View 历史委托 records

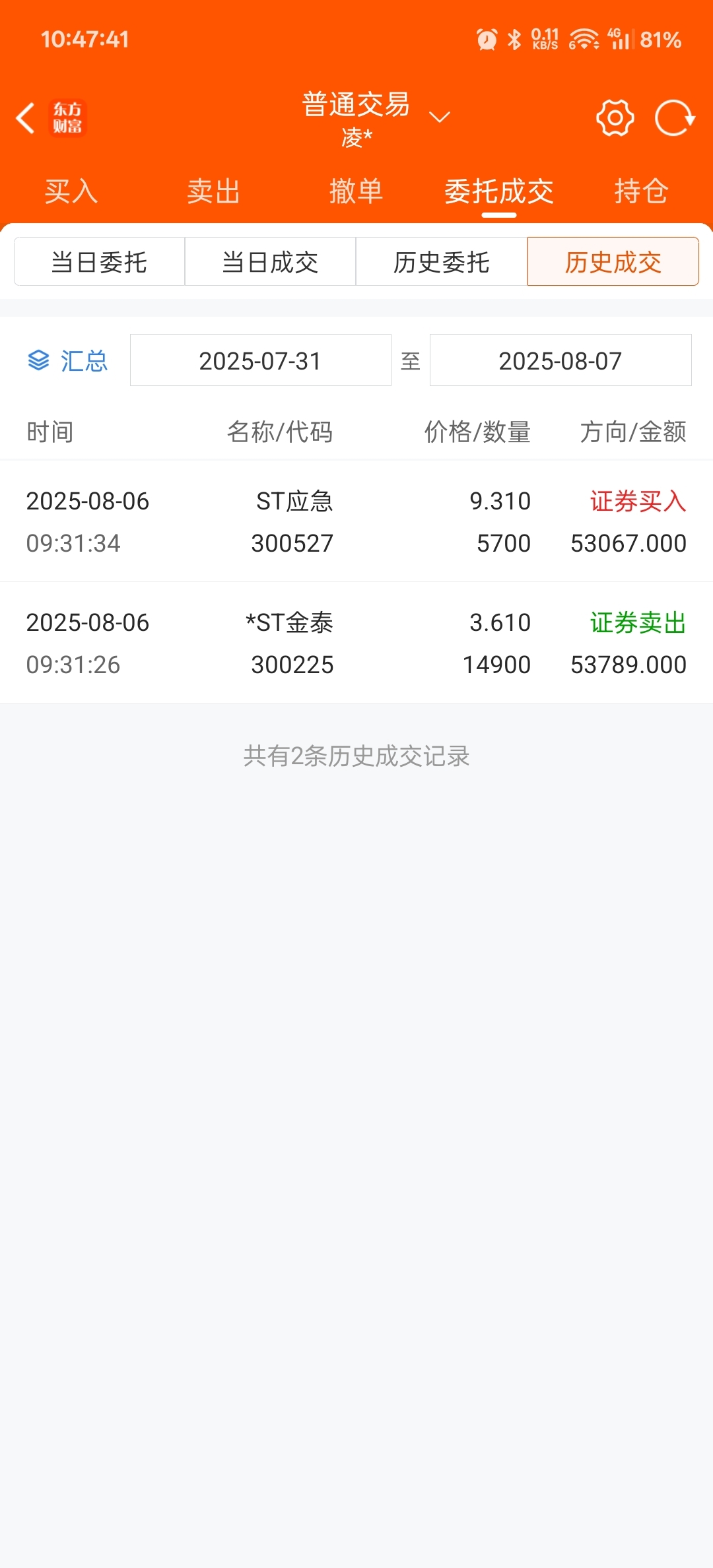[442, 261]
